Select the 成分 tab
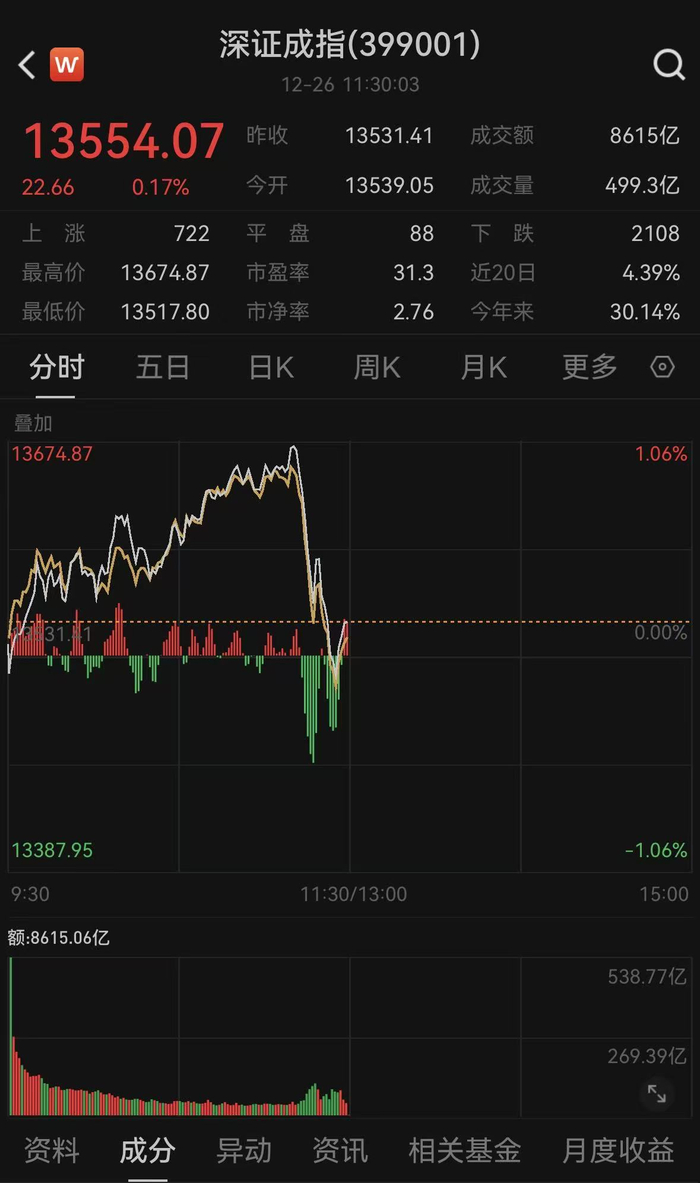The width and height of the screenshot is (700, 1183). (x=147, y=1151)
